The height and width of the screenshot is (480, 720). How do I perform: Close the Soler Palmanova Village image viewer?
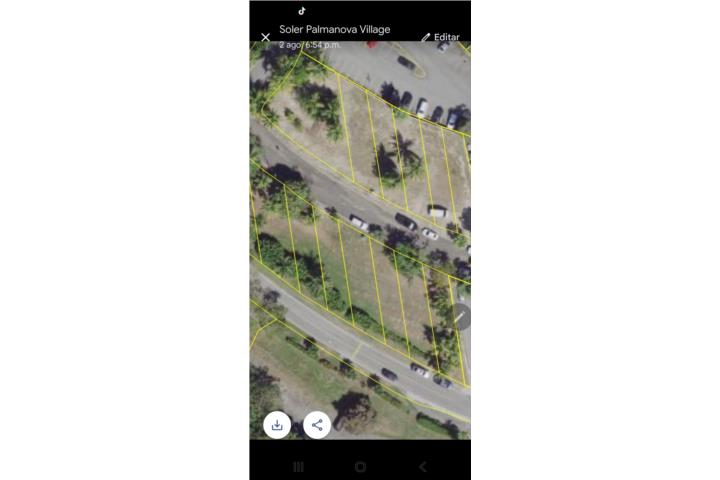tap(265, 38)
